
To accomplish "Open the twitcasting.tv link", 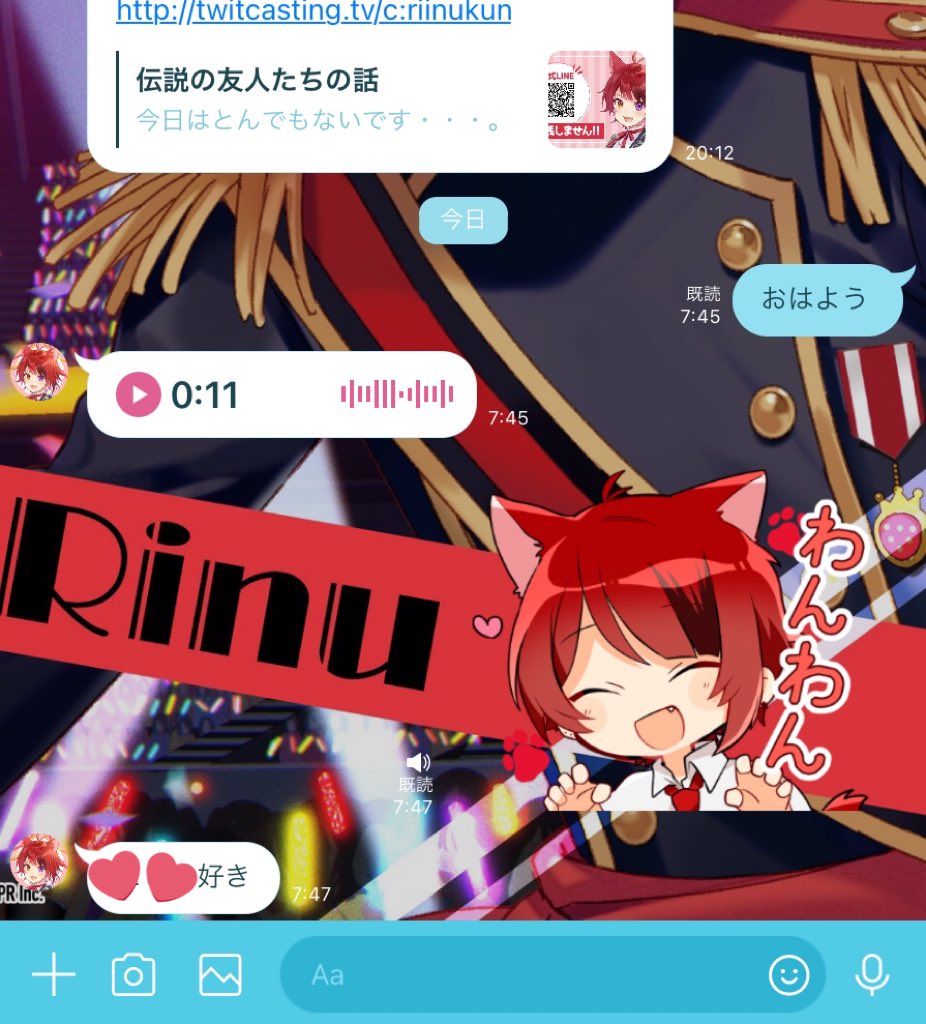I will 313,12.
